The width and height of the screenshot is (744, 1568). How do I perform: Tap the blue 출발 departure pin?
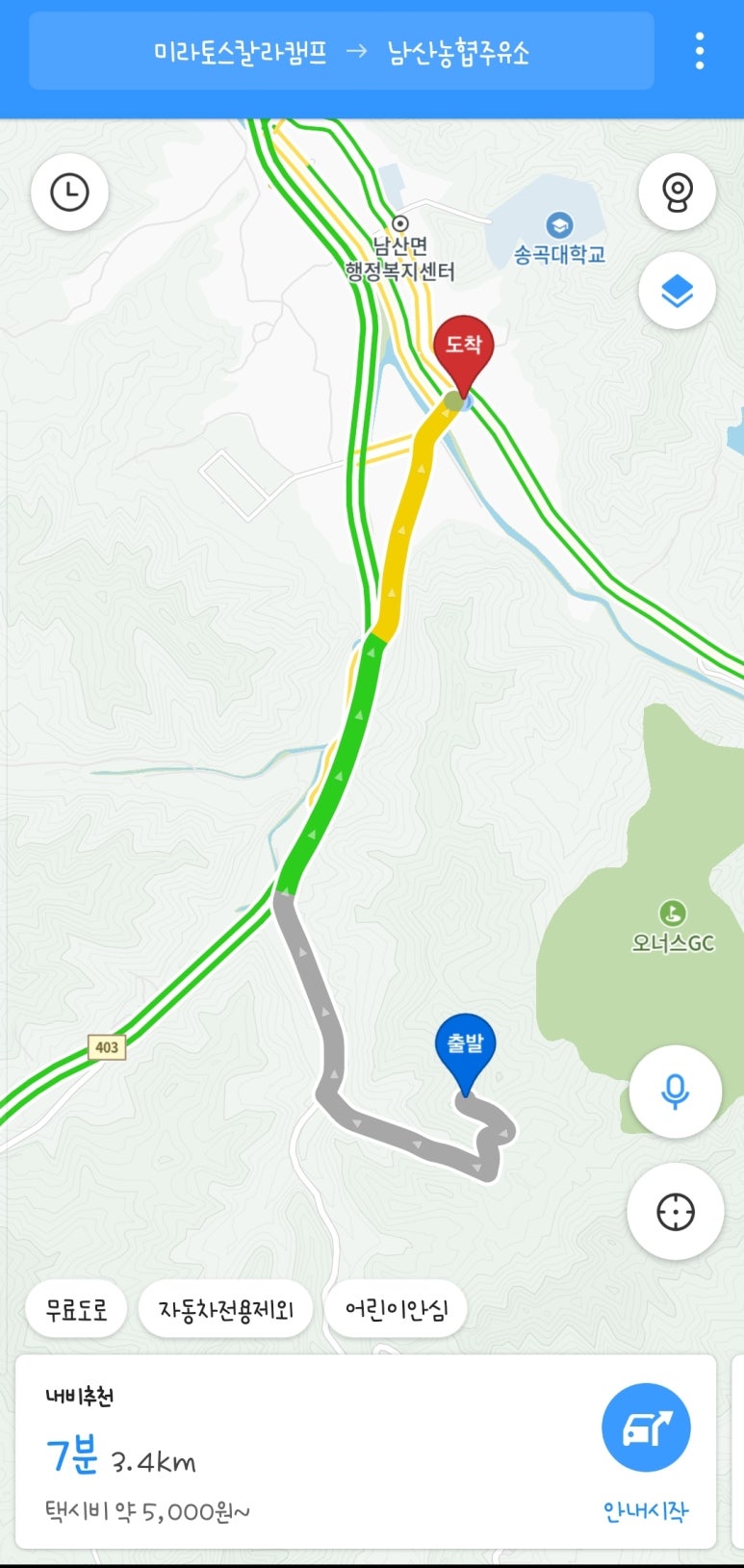(466, 1047)
